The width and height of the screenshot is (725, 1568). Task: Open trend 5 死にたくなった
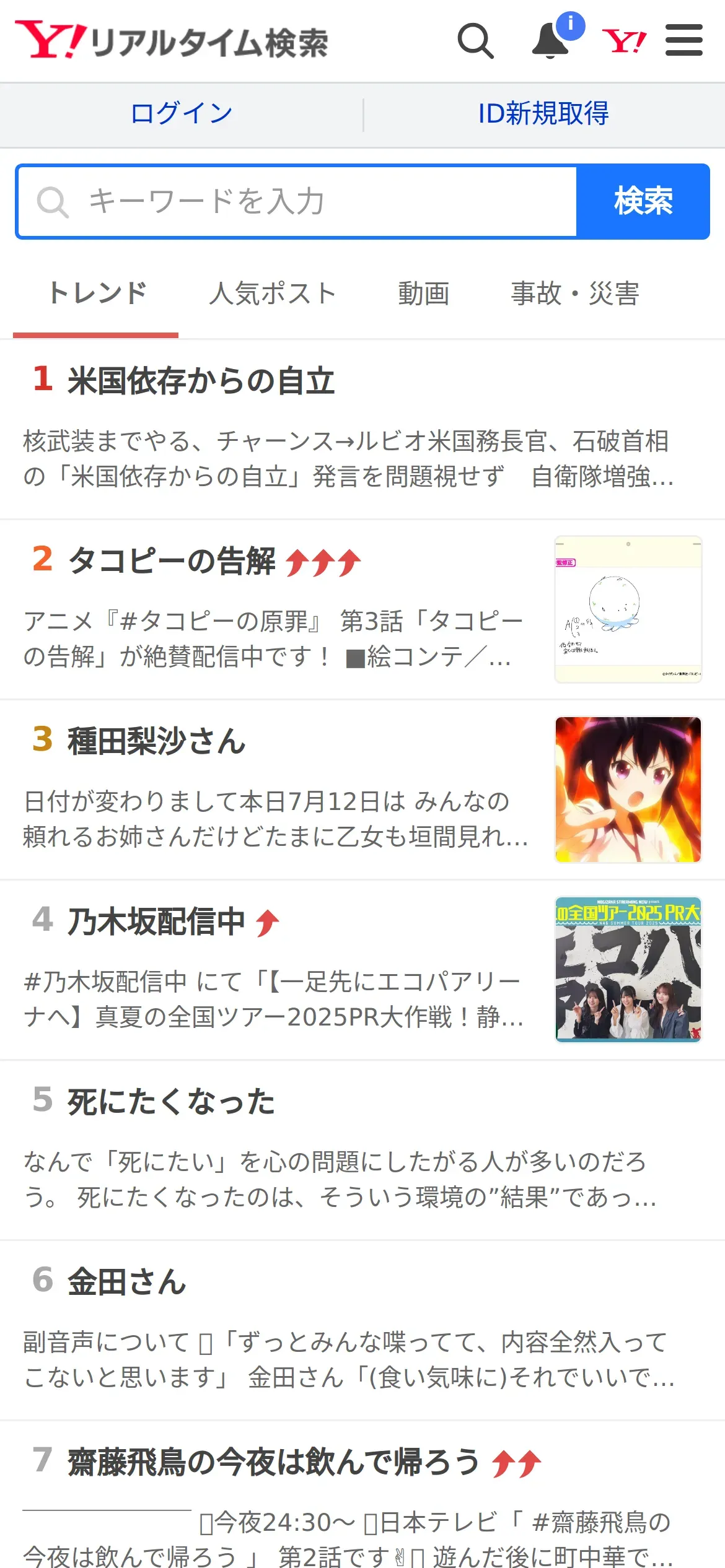tap(362, 1151)
